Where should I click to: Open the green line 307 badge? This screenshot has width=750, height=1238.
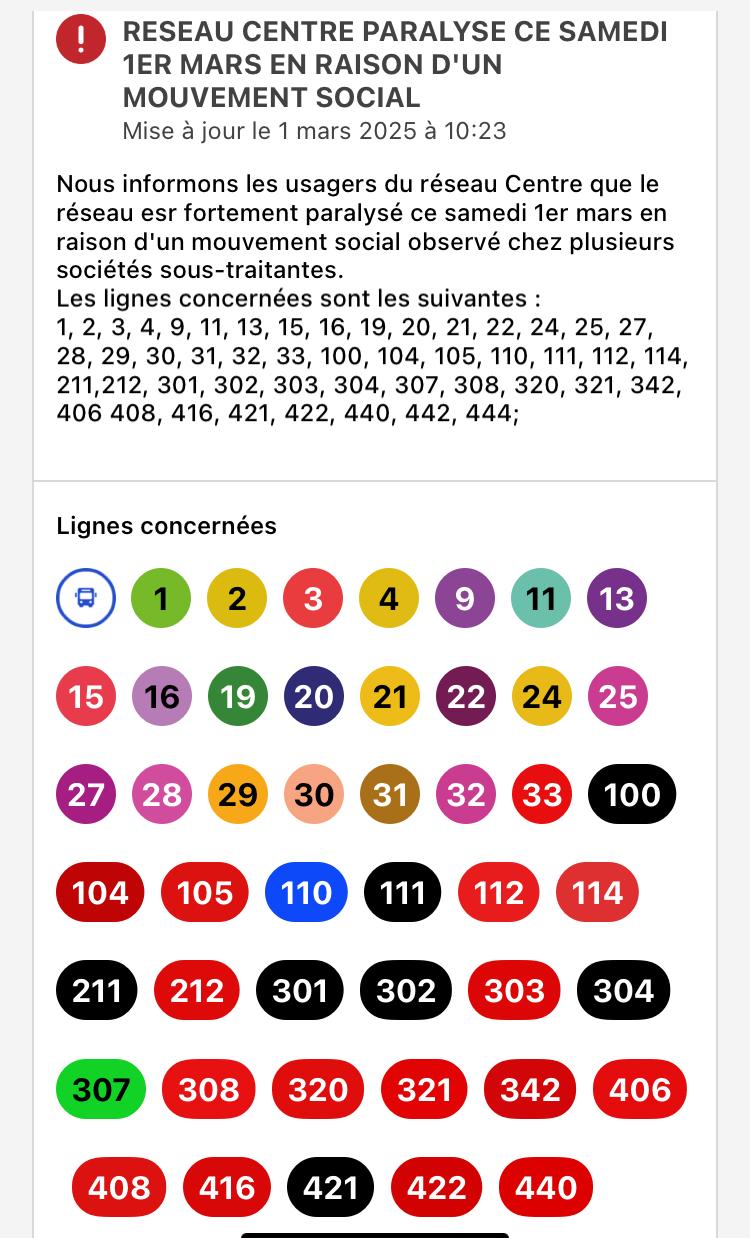[x=101, y=1089]
